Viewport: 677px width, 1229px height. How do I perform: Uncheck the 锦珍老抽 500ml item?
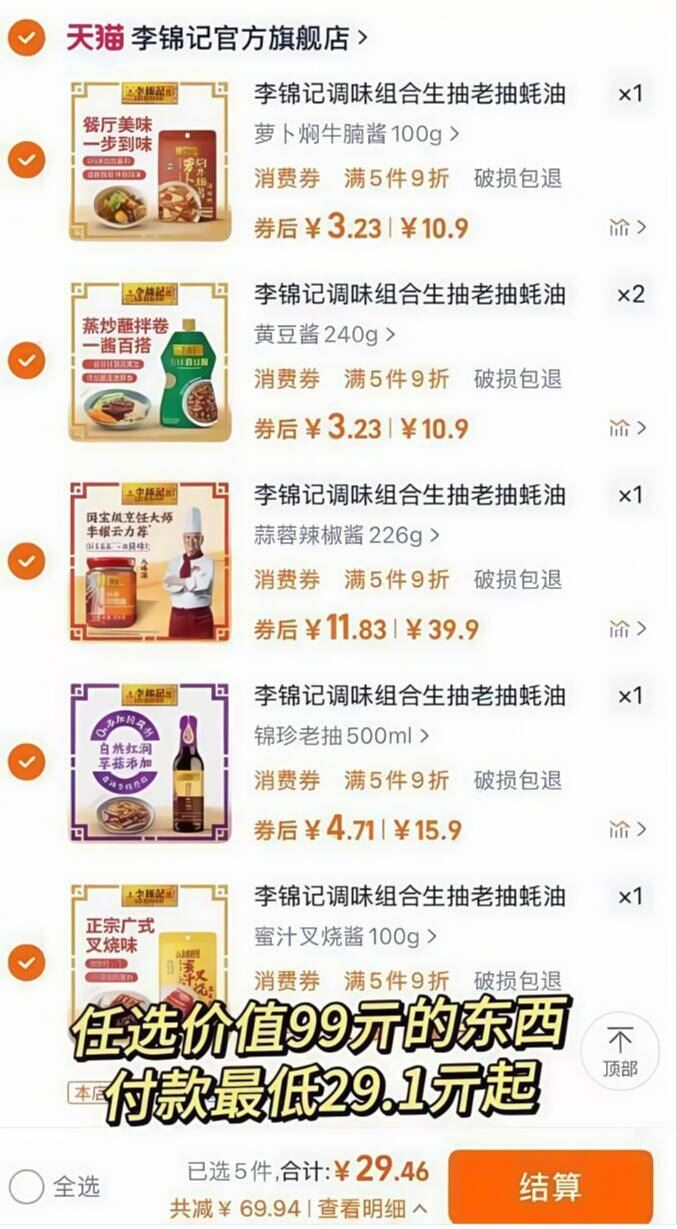pyautogui.click(x=27, y=762)
